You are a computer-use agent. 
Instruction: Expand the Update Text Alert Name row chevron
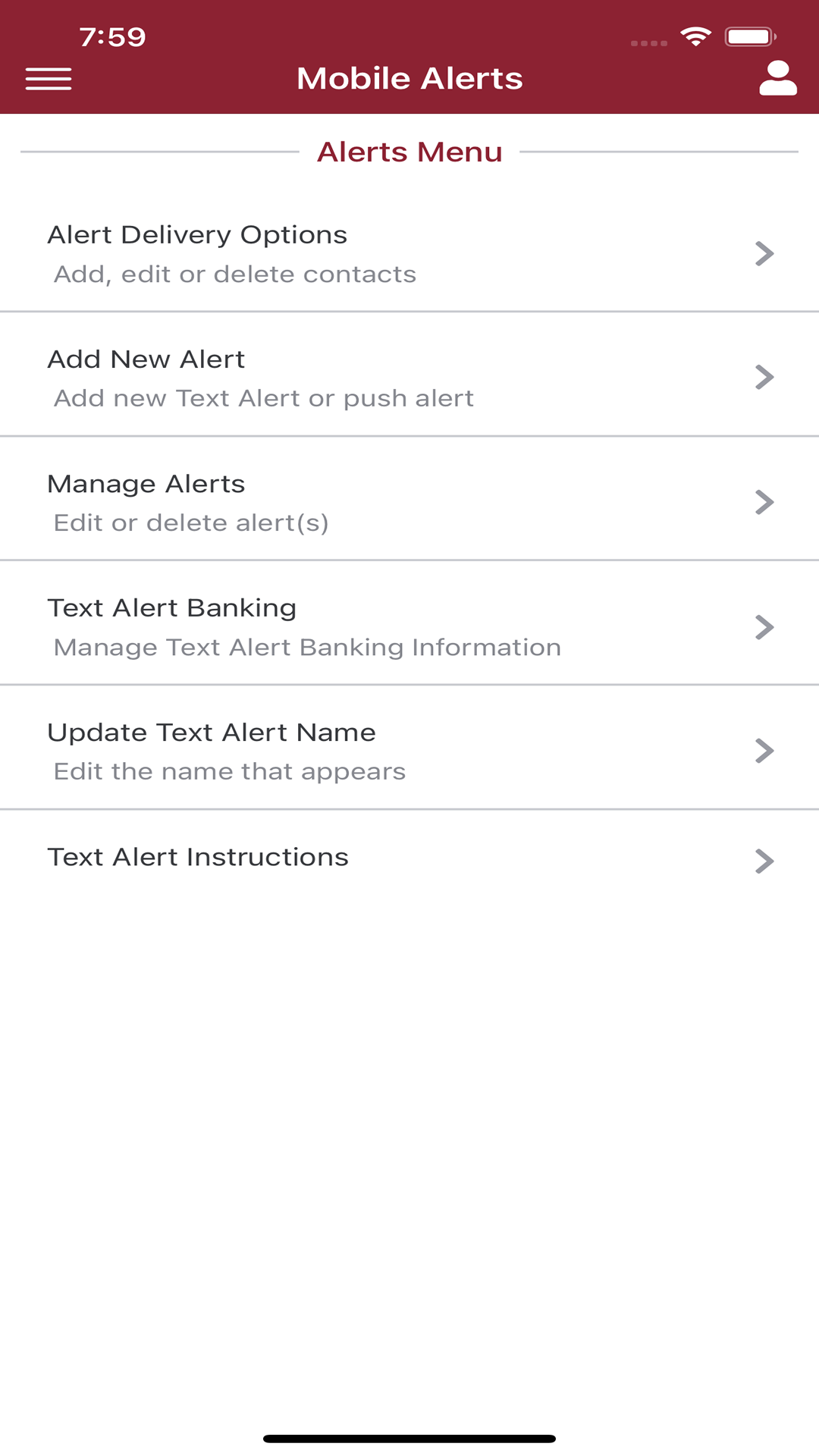point(764,750)
